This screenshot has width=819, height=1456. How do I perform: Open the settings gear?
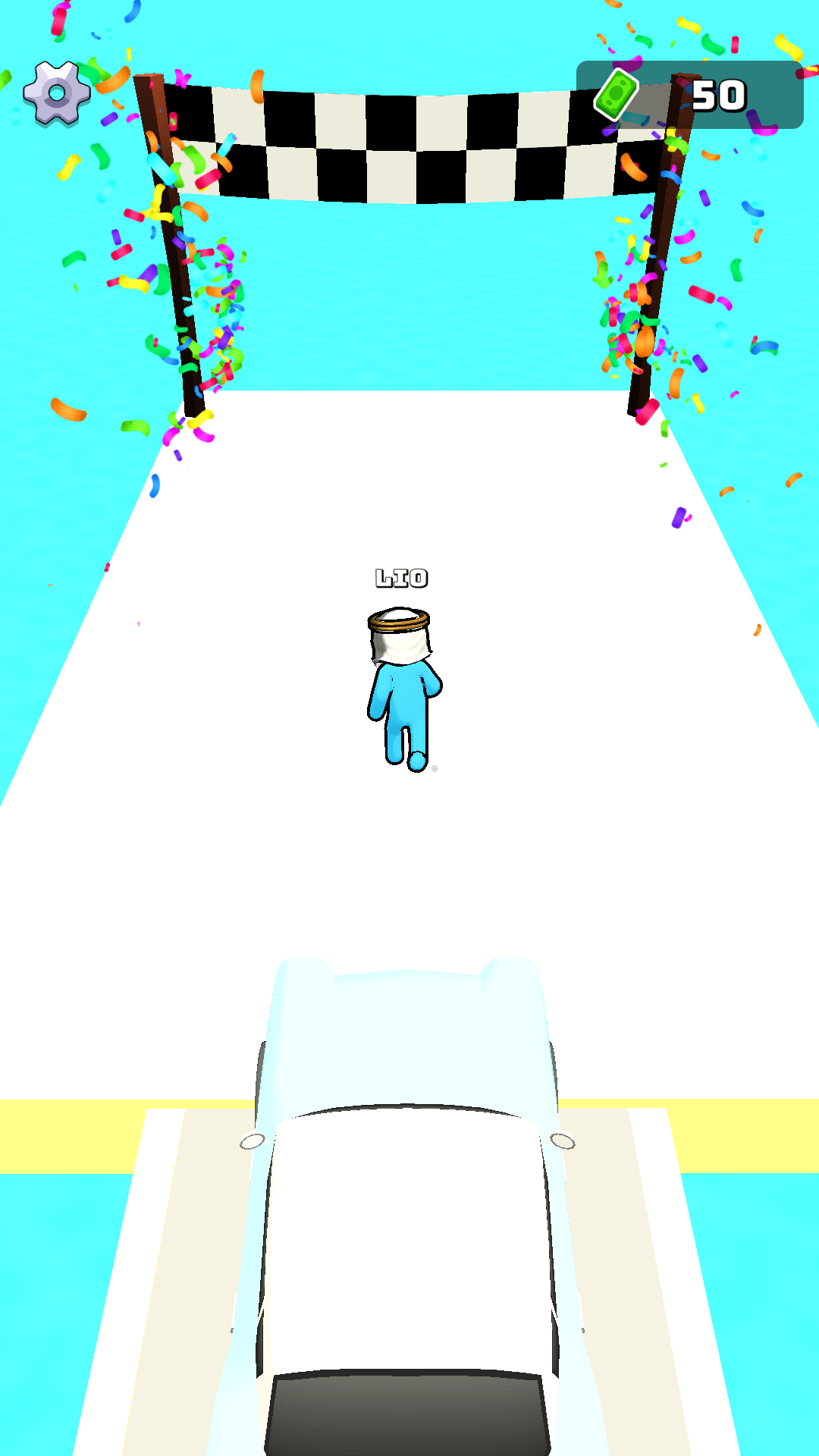coord(57,93)
